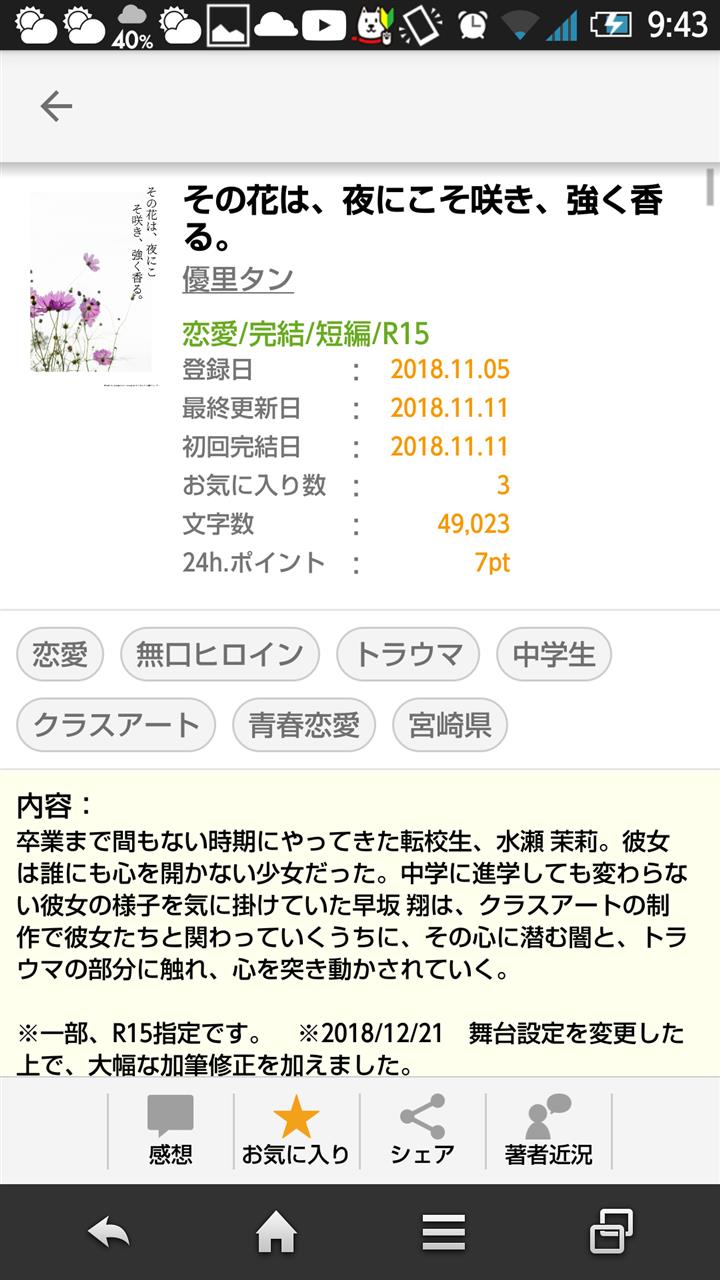Select the 恋愛 tag chip
720x1280 pixels.
tap(60, 655)
